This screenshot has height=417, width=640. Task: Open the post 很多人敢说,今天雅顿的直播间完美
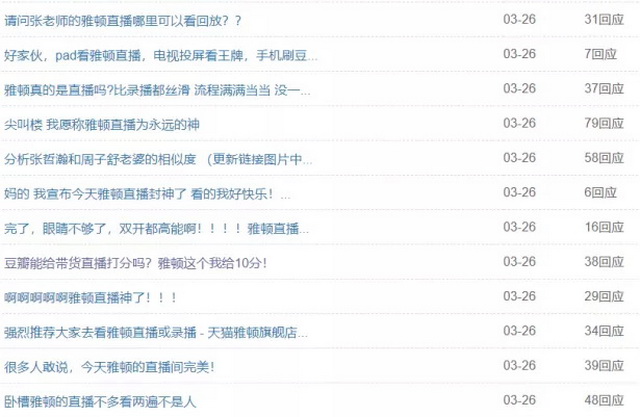(x=109, y=366)
